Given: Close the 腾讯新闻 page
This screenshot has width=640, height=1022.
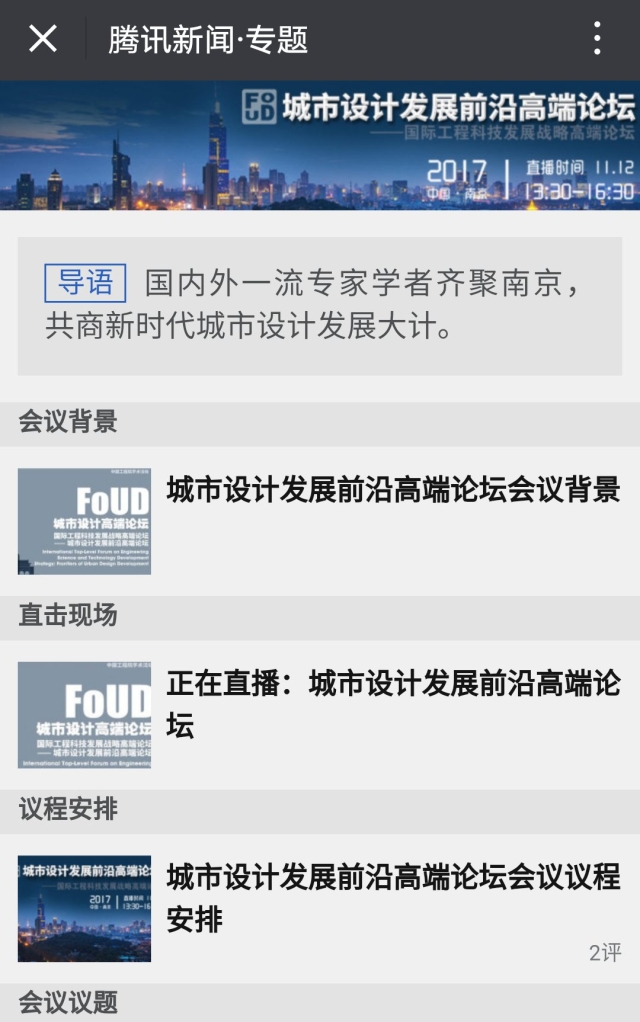Looking at the screenshot, I should 43,39.
